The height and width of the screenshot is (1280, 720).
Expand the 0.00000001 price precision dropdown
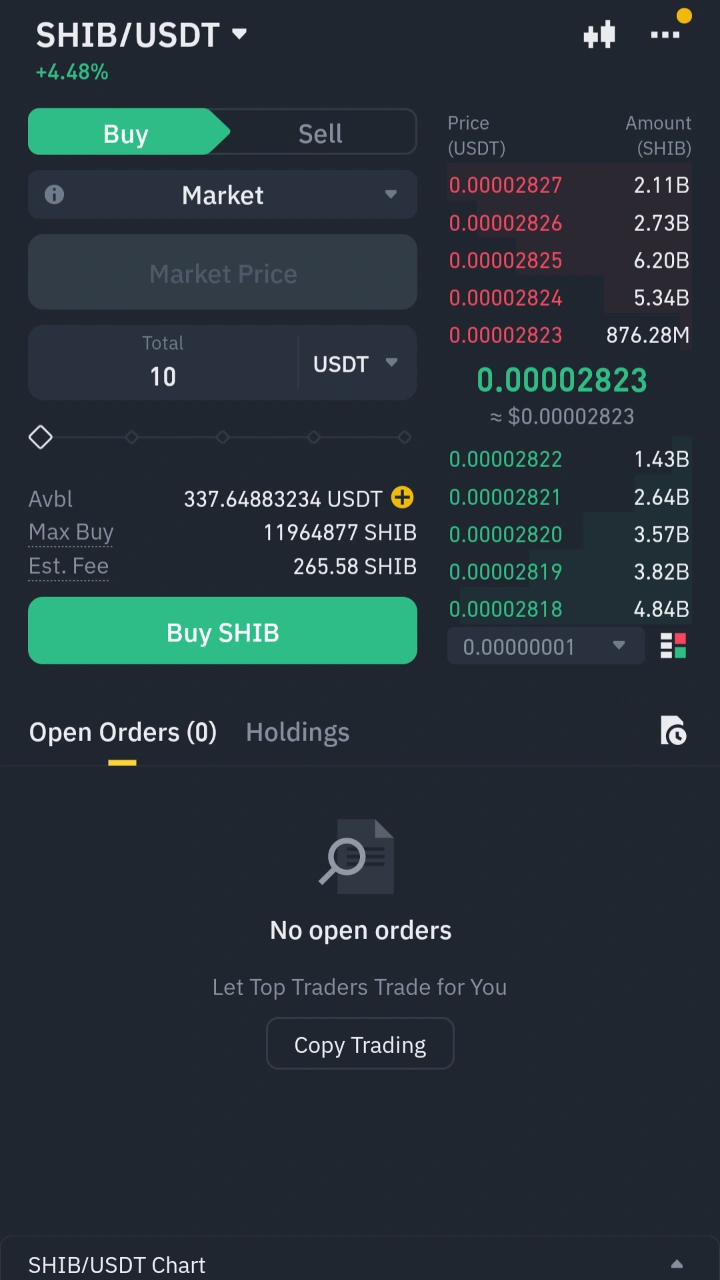[x=545, y=646]
